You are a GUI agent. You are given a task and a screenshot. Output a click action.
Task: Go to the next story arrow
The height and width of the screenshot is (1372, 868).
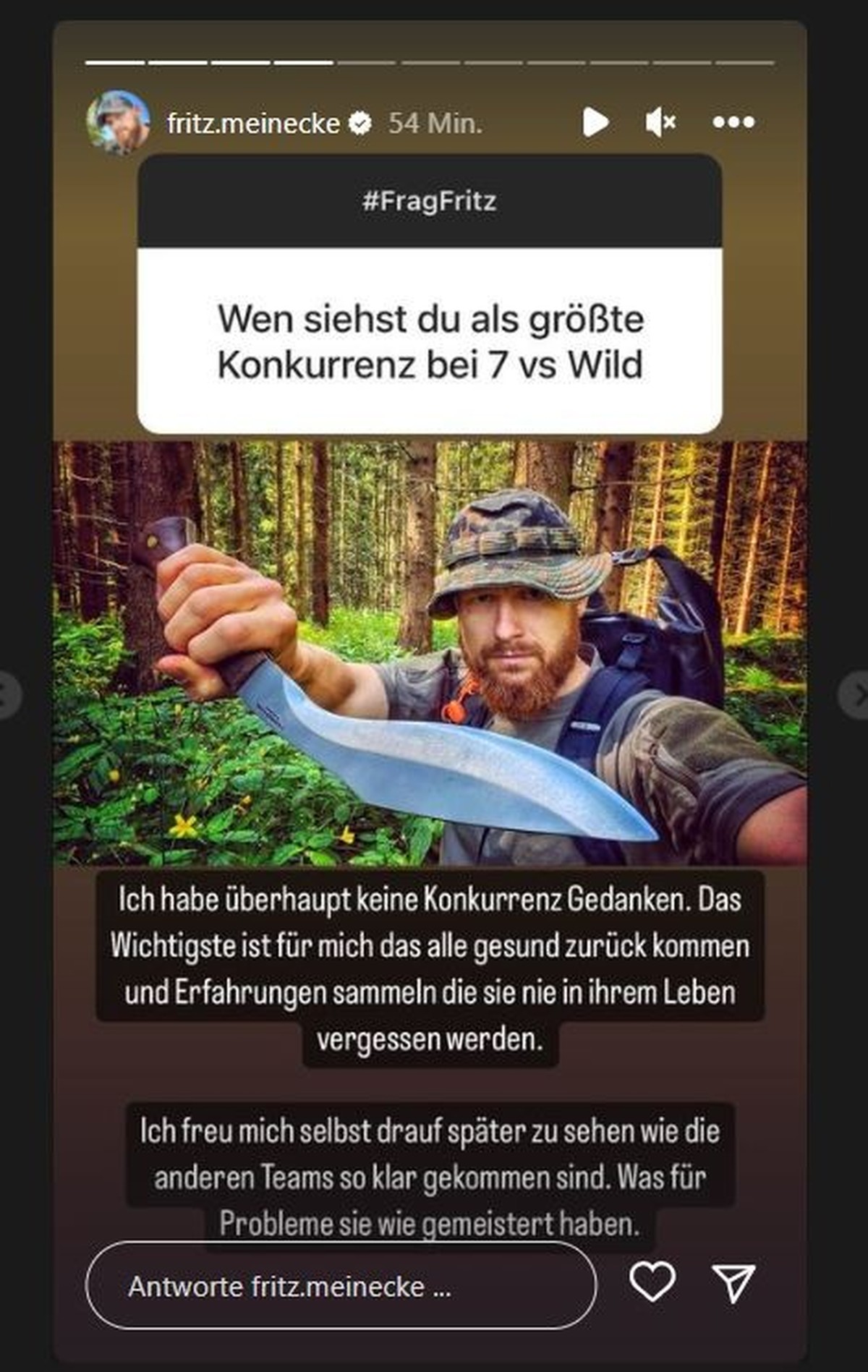tap(856, 695)
